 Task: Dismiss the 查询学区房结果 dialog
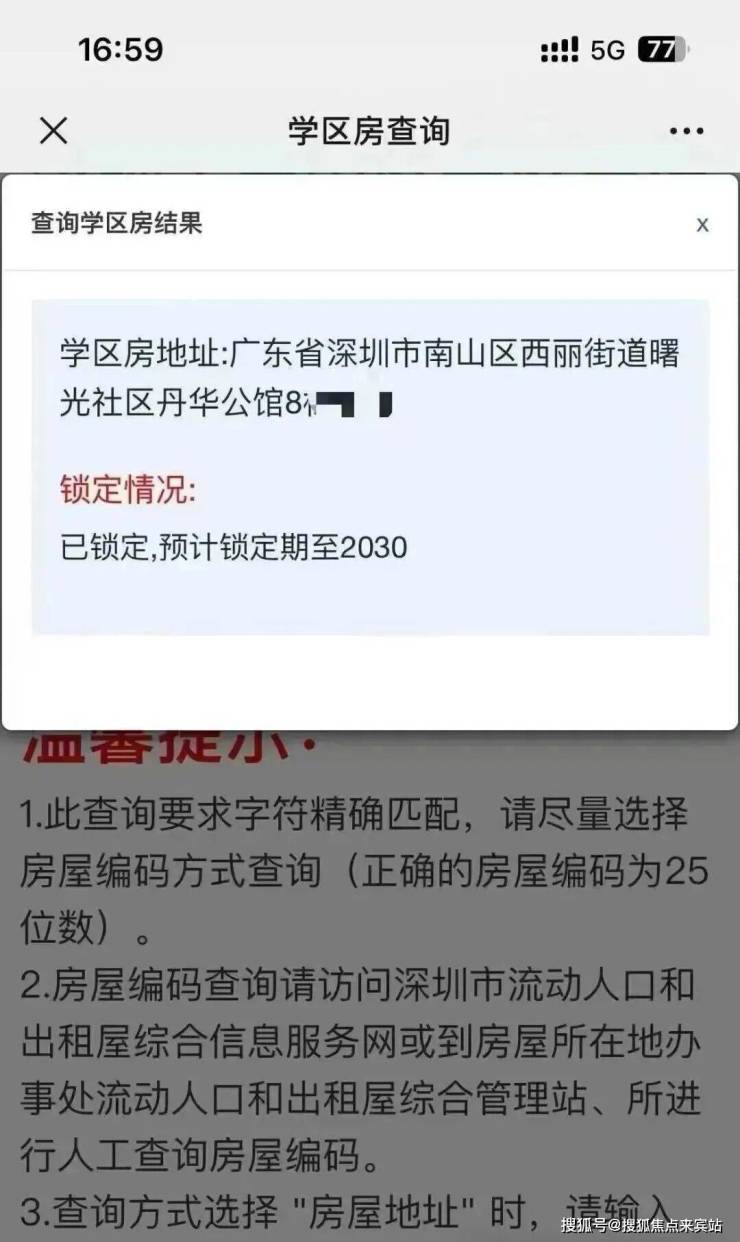click(x=702, y=224)
